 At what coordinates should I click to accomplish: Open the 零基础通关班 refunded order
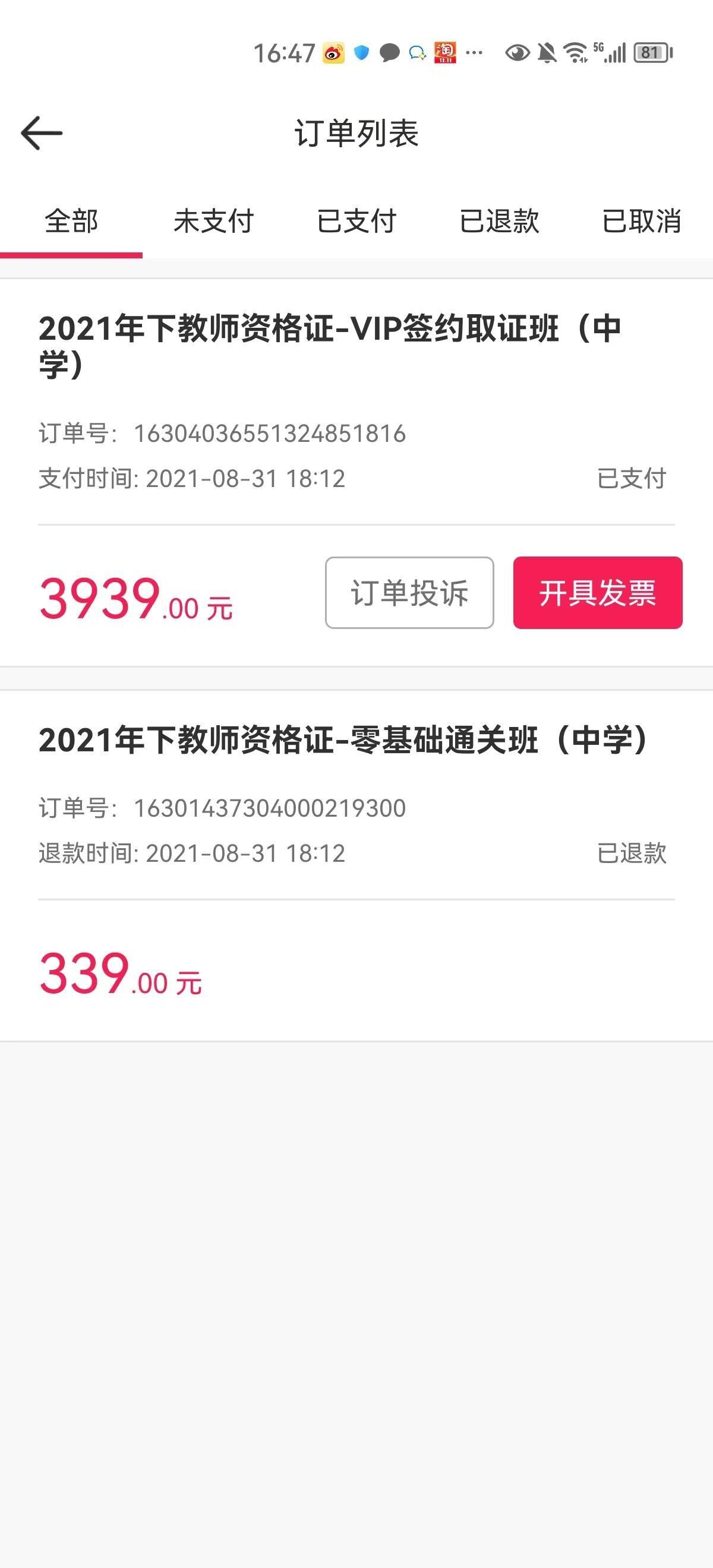(342, 740)
